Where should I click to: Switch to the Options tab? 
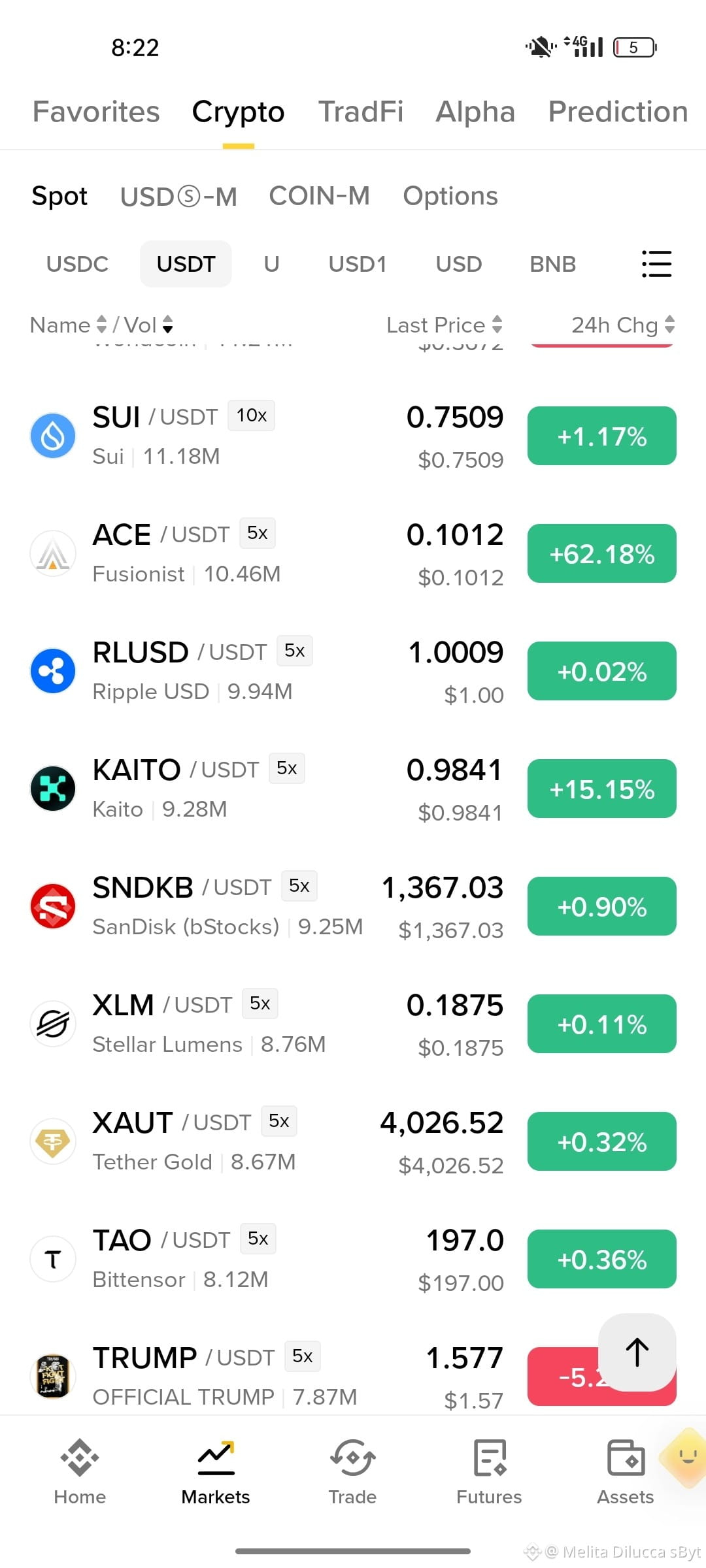450,196
